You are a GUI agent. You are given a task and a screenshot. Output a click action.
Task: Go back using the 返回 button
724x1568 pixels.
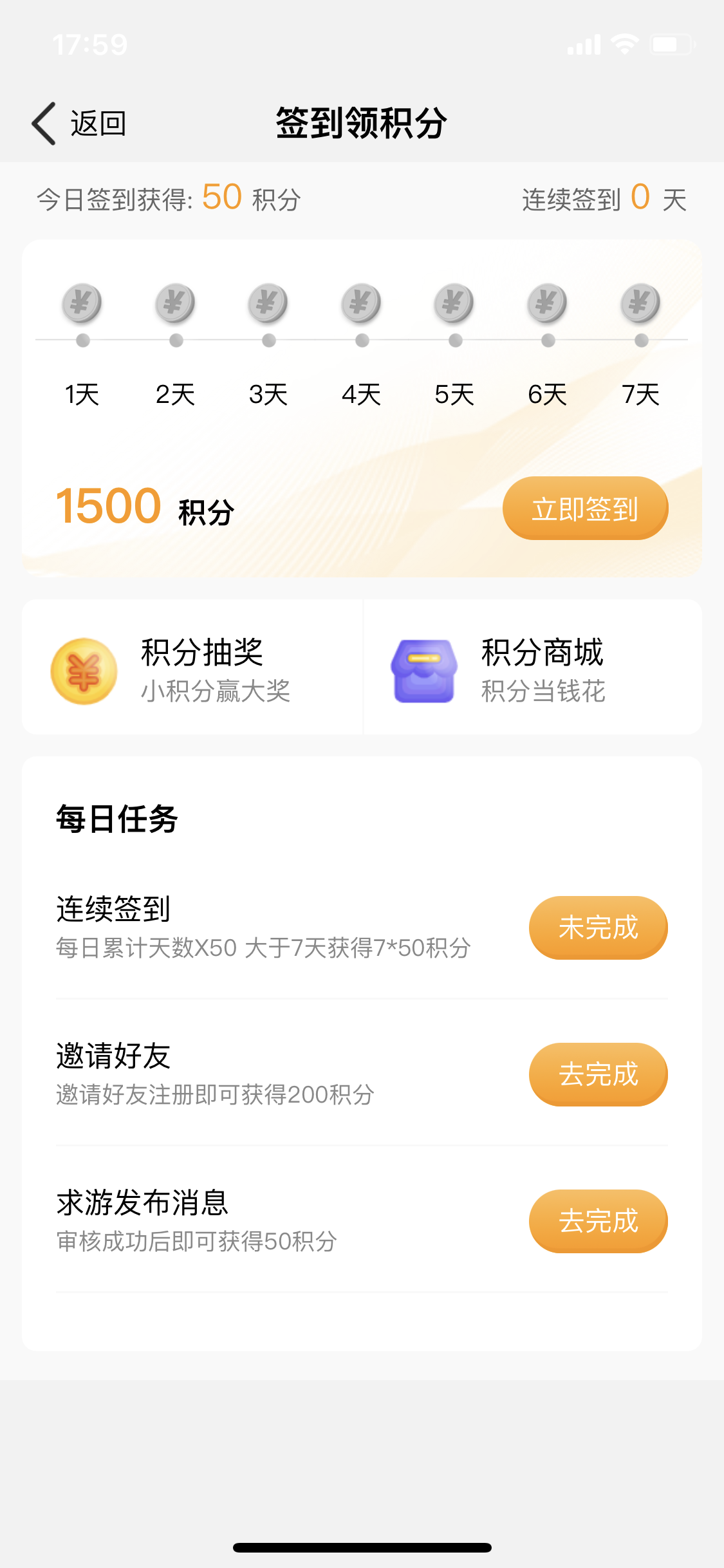pyautogui.click(x=79, y=123)
